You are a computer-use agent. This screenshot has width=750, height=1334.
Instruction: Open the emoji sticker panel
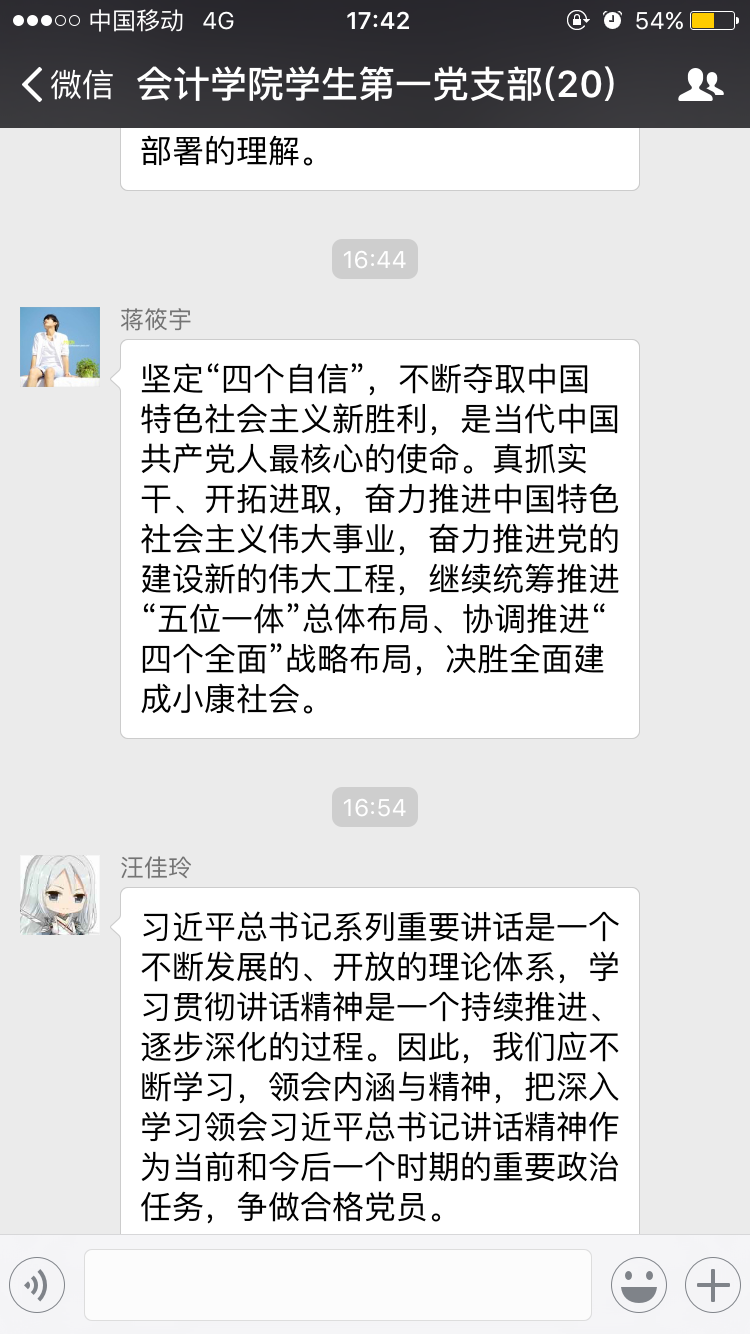tap(638, 1285)
